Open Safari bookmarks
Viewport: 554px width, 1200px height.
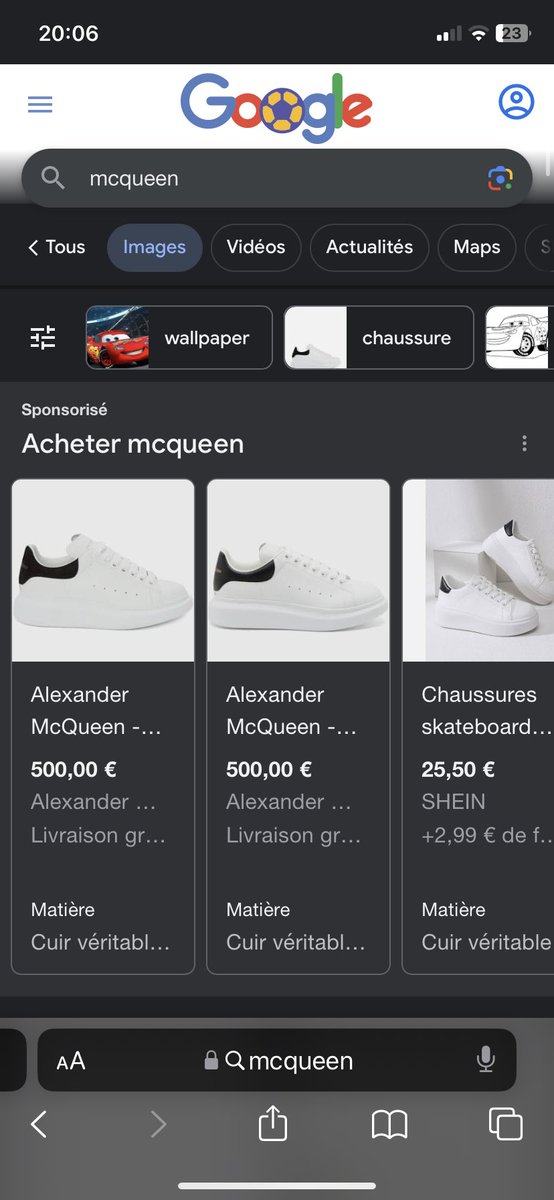click(x=389, y=1125)
